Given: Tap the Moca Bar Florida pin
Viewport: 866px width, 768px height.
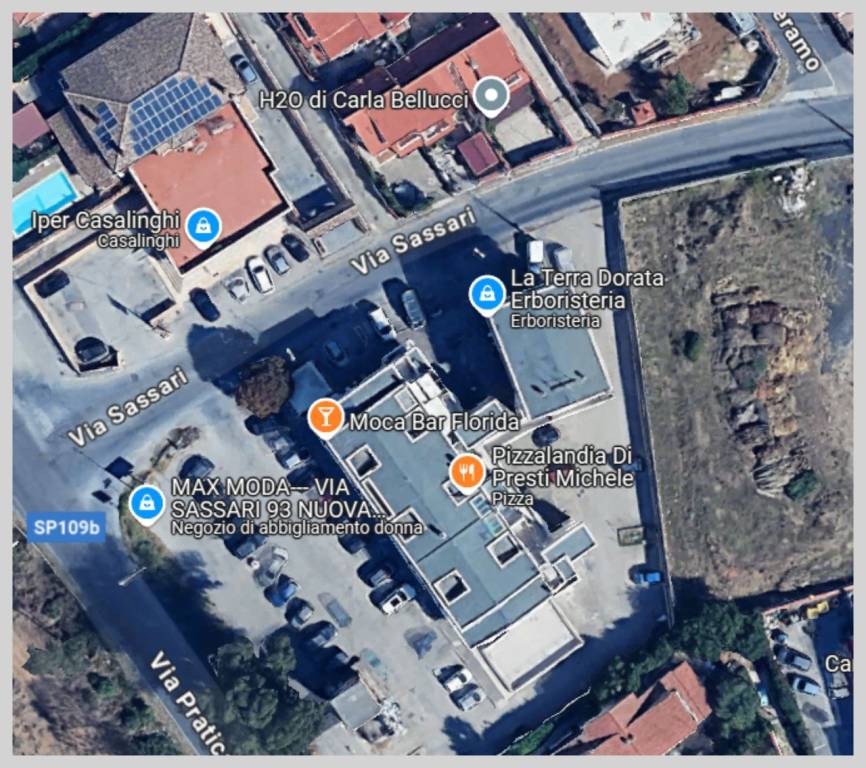Looking at the screenshot, I should (325, 417).
